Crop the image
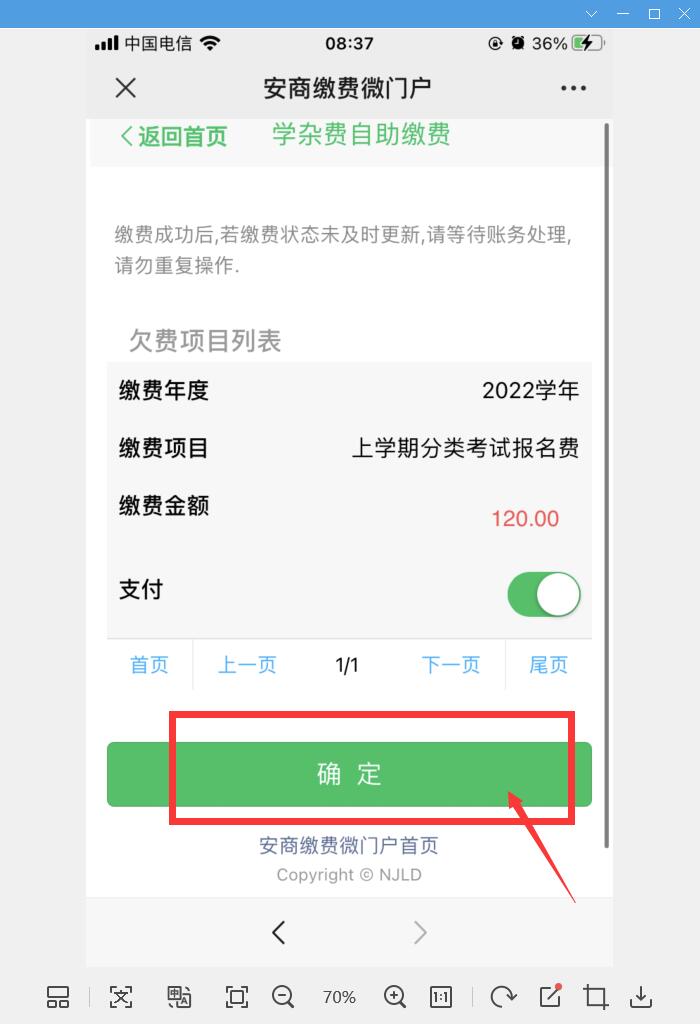The image size is (700, 1024). click(x=596, y=996)
